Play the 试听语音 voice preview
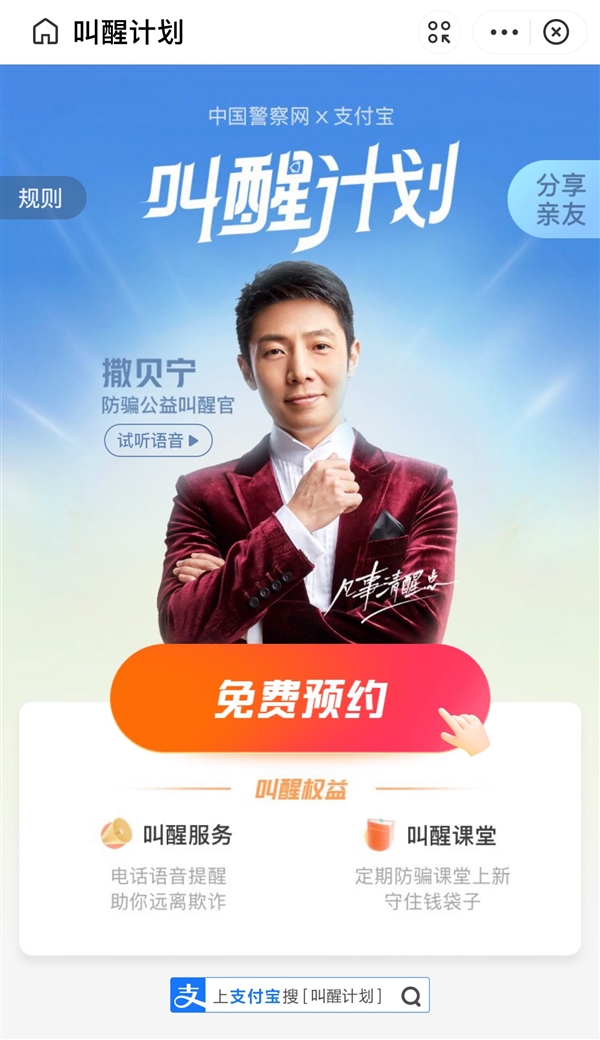 pyautogui.click(x=158, y=440)
